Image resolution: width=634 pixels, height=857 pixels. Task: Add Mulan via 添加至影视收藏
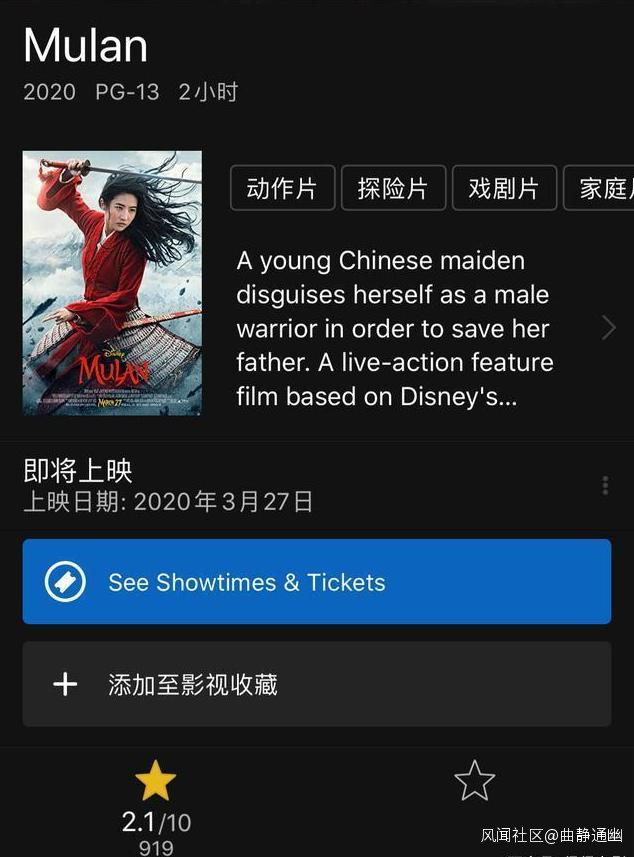click(316, 684)
